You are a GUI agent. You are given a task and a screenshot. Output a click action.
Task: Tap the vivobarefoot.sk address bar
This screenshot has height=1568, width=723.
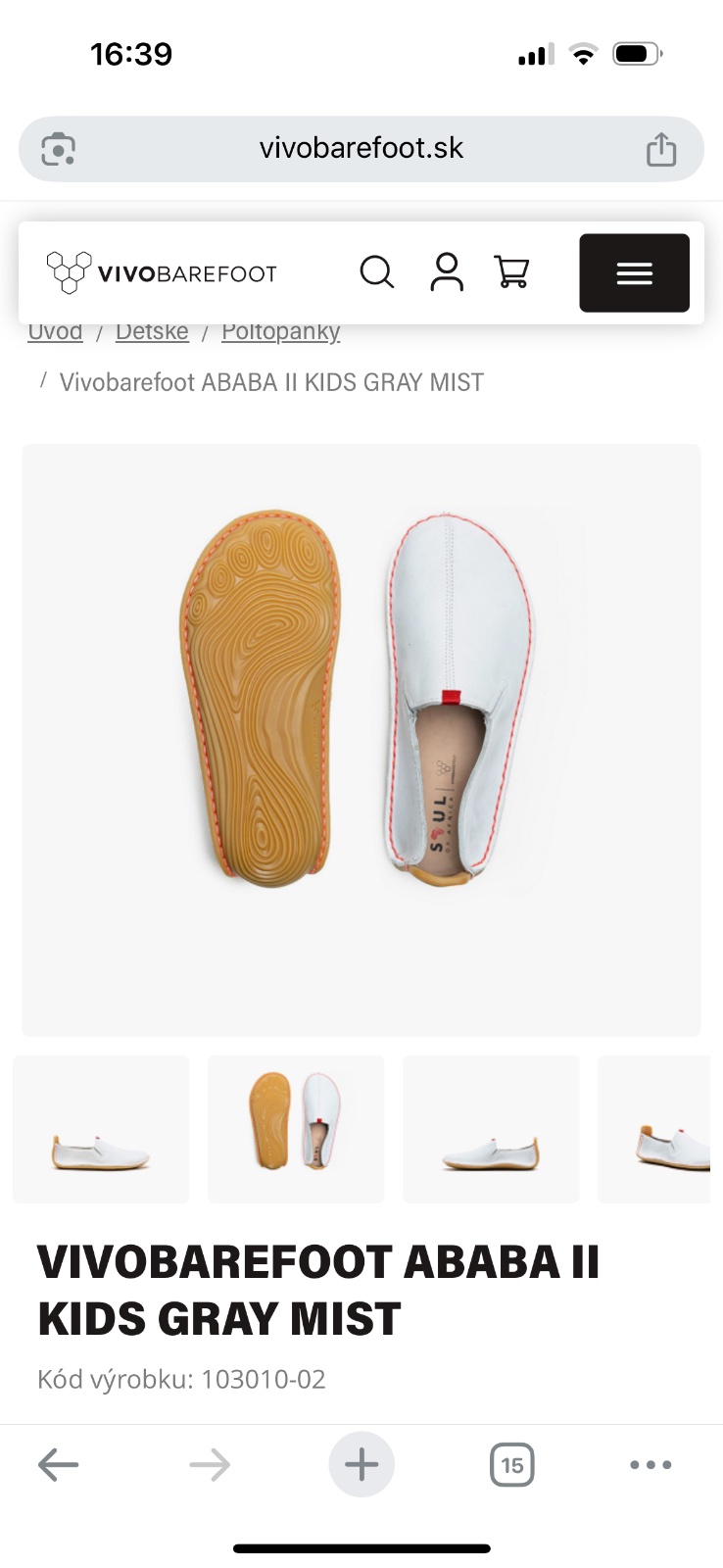[x=361, y=149]
